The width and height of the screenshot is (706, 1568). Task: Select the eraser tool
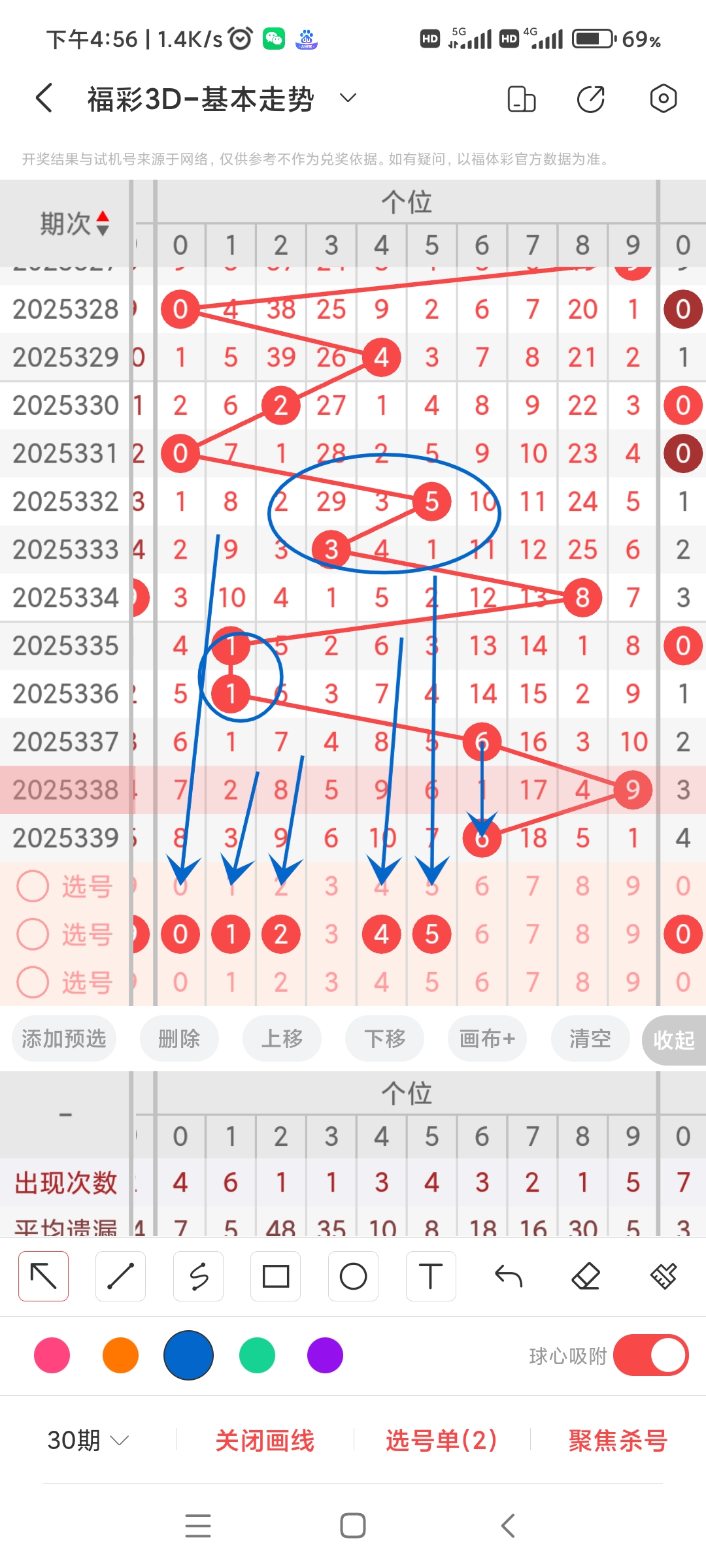pyautogui.click(x=586, y=1275)
